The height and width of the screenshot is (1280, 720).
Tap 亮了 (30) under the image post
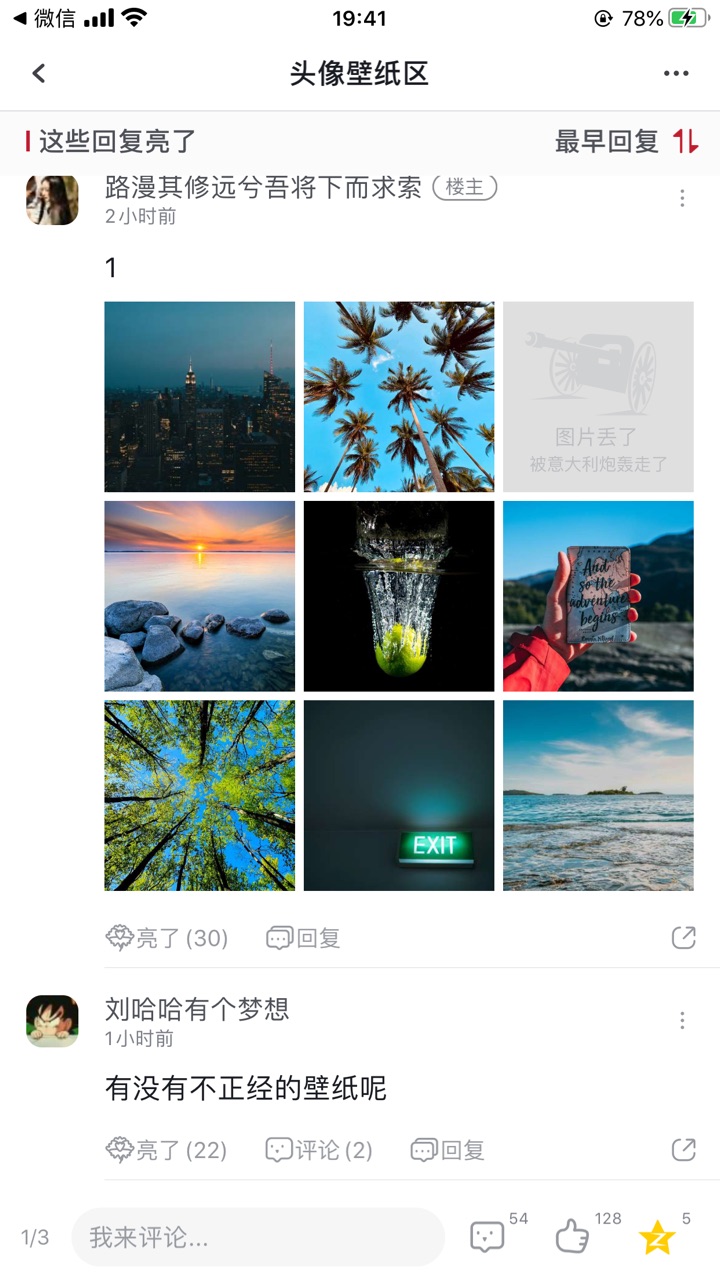pyautogui.click(x=167, y=938)
